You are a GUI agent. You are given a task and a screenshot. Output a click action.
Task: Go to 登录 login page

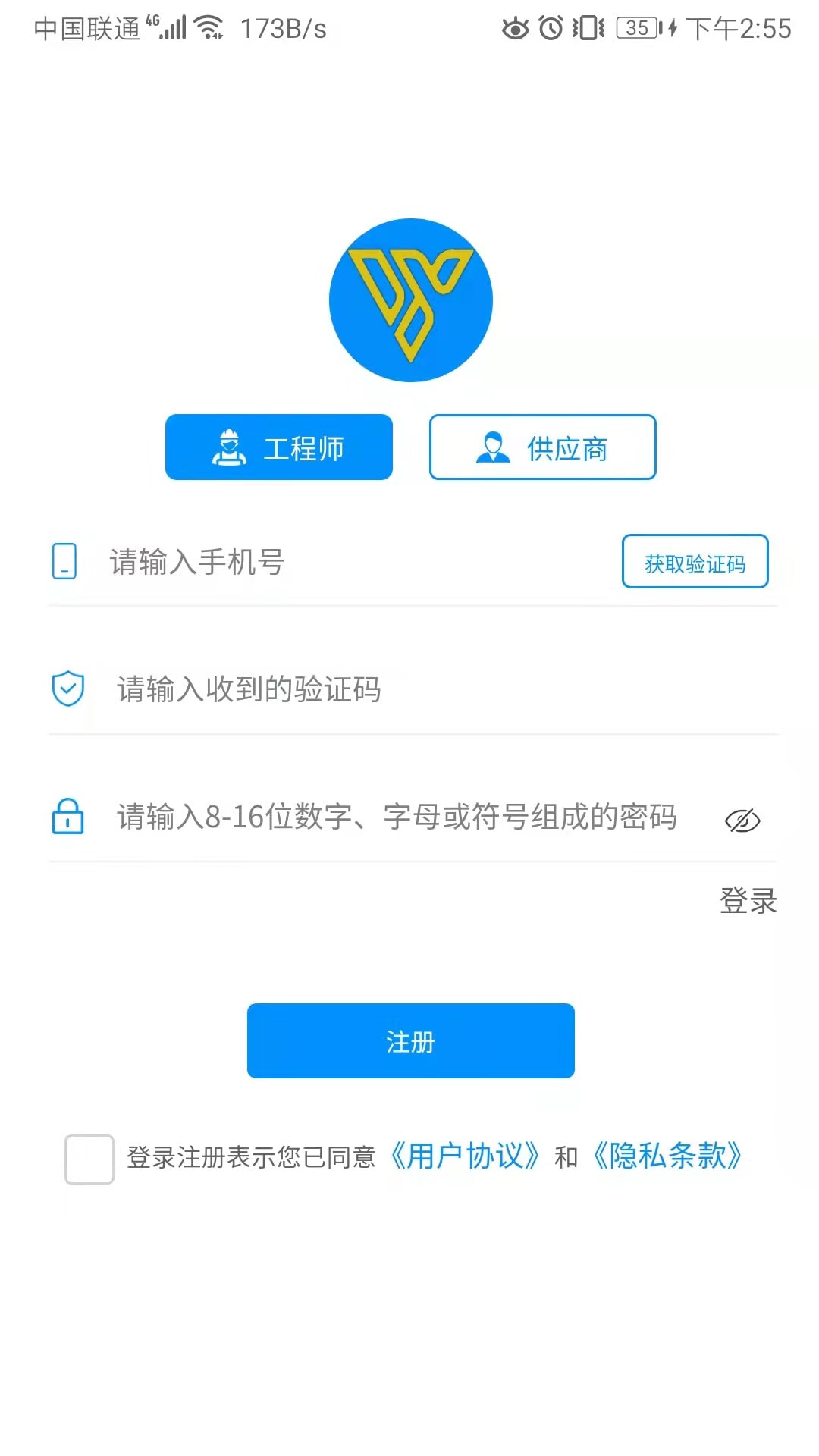(748, 901)
